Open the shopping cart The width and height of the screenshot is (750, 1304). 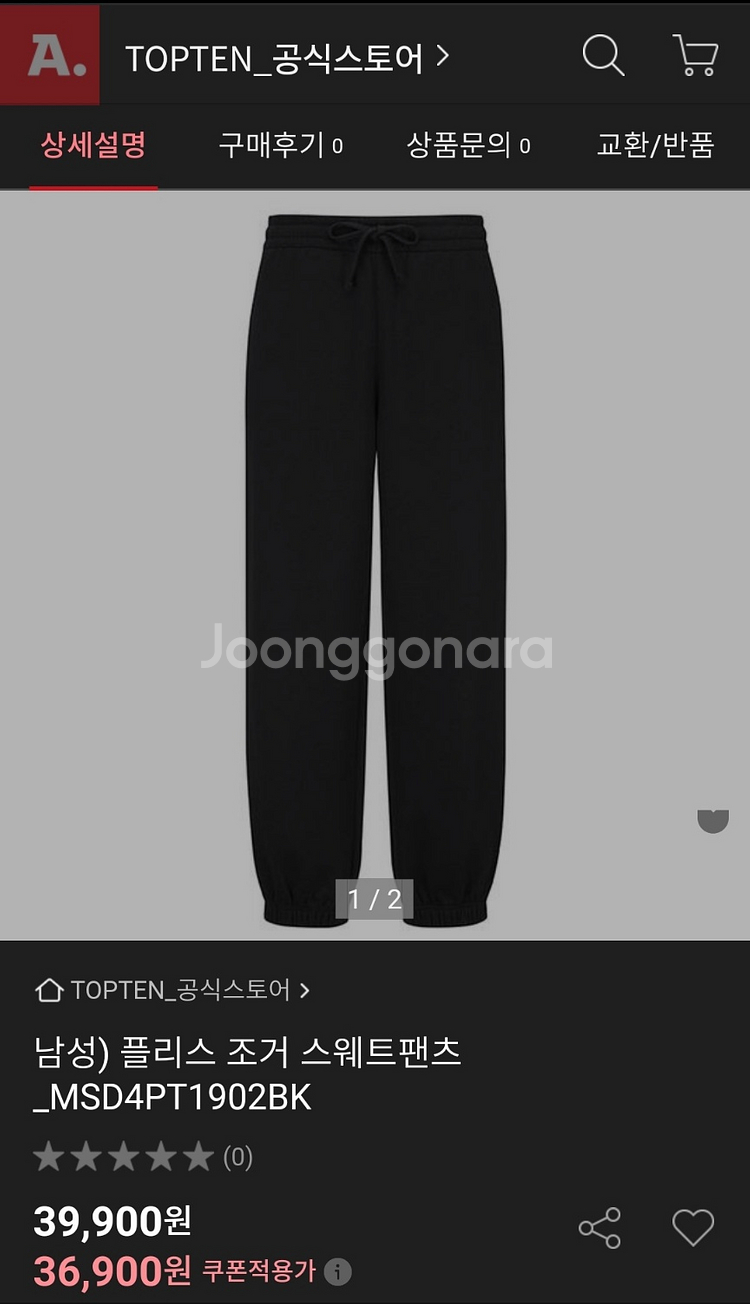click(695, 56)
